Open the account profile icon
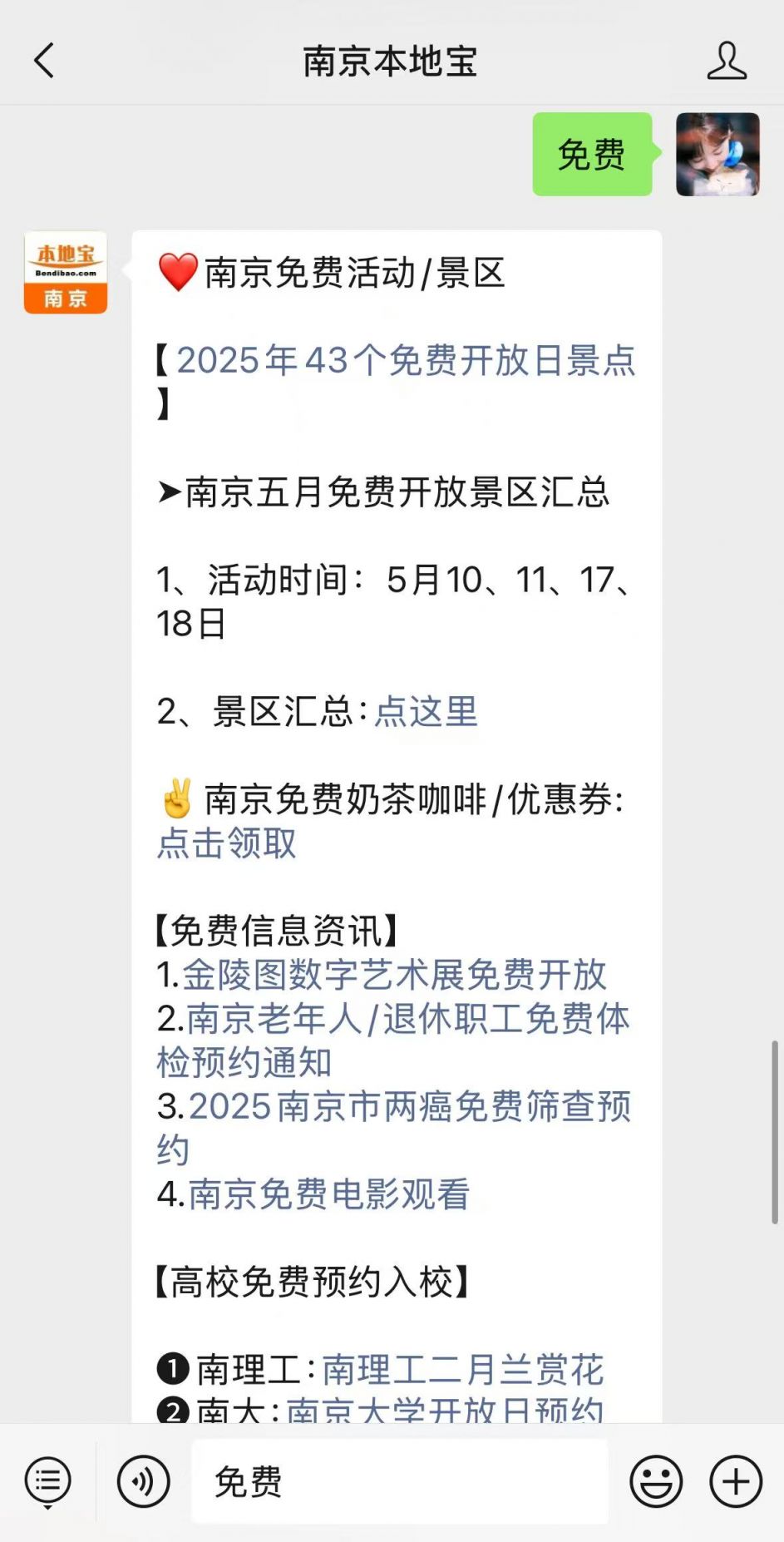Viewport: 784px width, 1542px height. click(727, 61)
